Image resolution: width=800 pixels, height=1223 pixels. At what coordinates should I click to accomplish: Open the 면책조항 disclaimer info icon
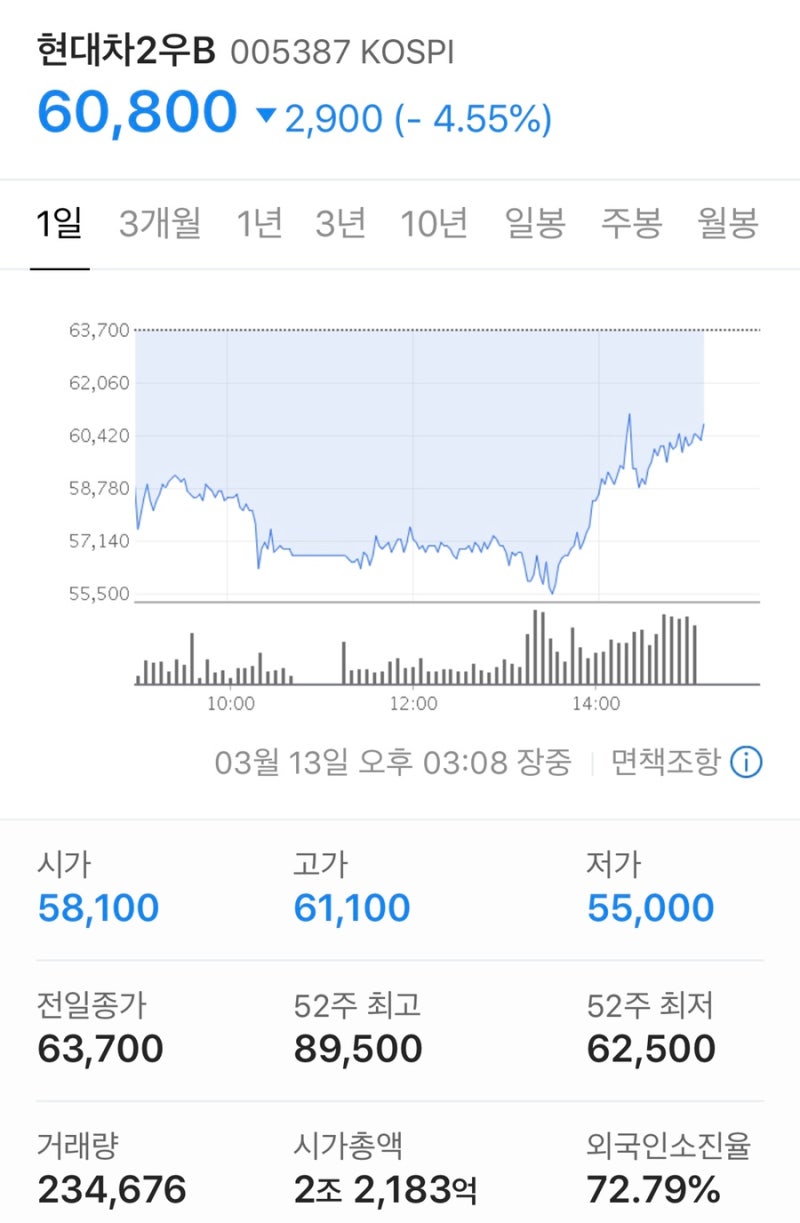744,762
